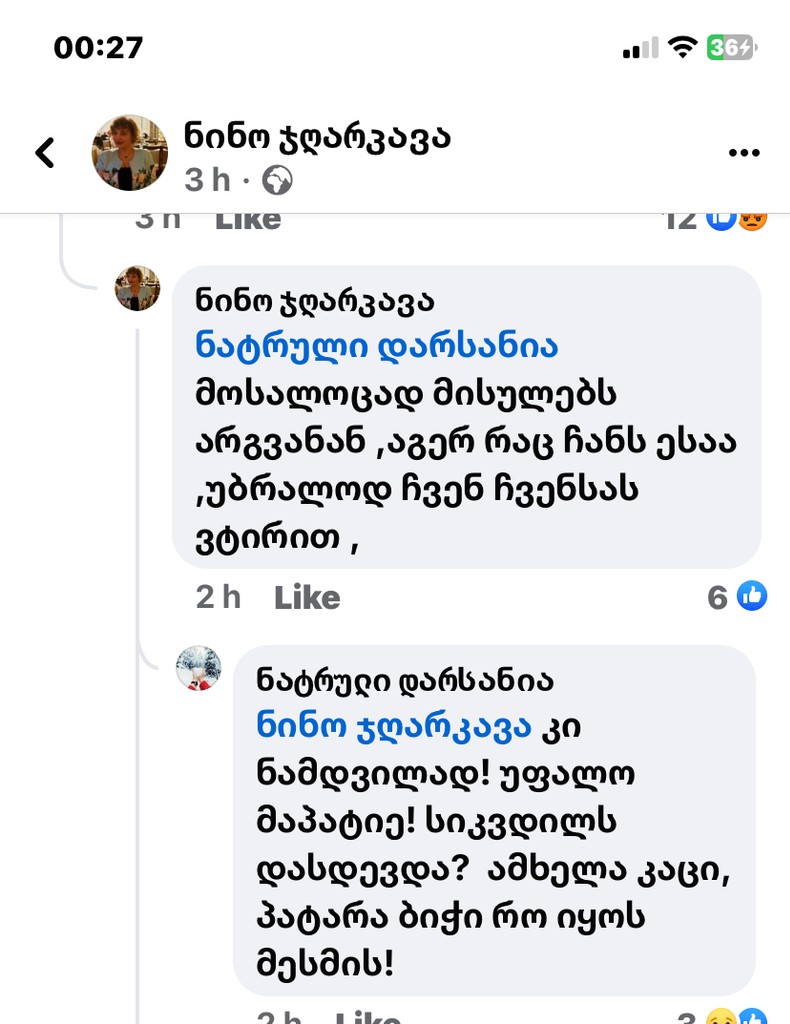
Task: Go back using the header arrow
Action: (45, 153)
